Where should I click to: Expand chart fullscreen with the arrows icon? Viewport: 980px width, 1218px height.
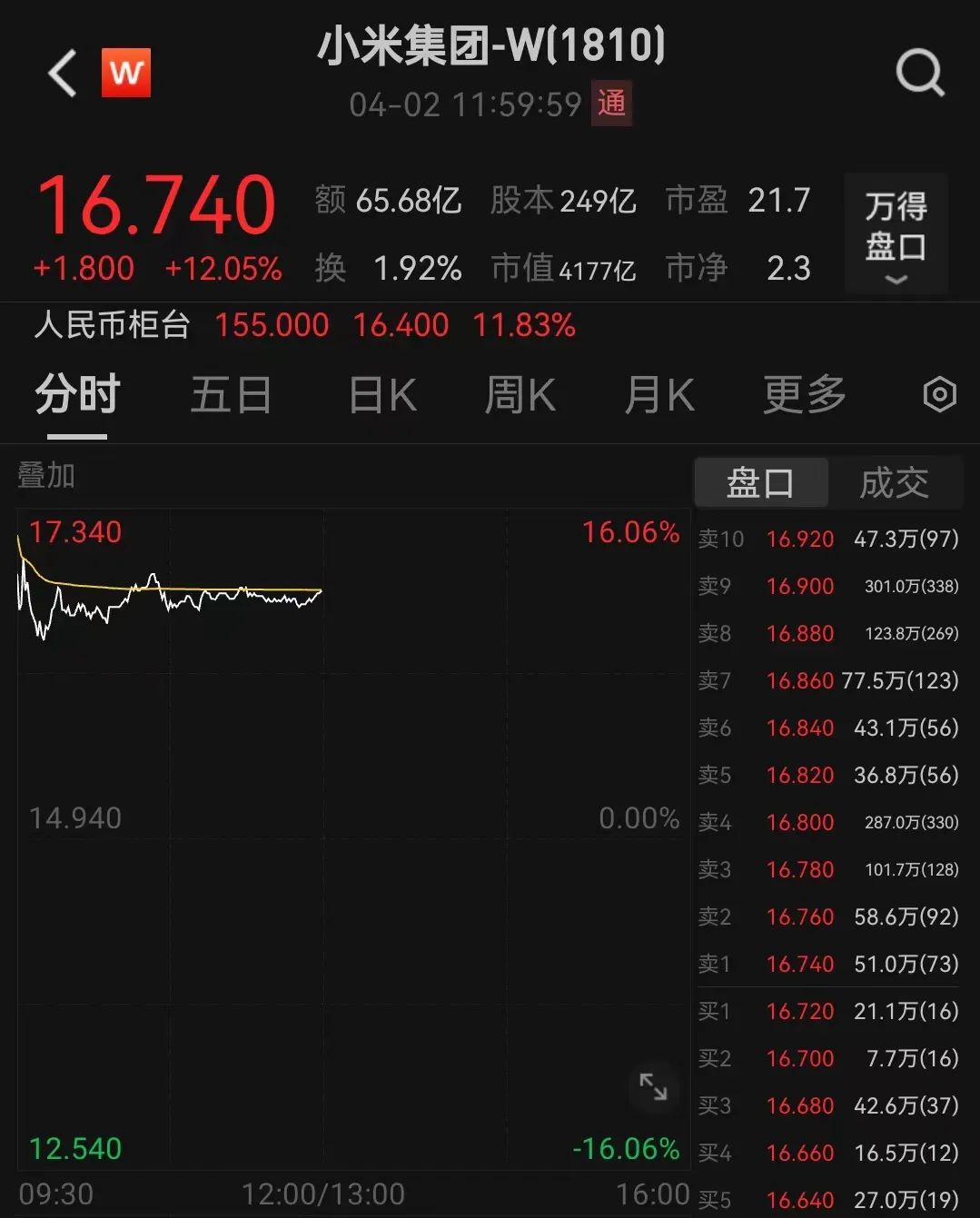point(653,1086)
